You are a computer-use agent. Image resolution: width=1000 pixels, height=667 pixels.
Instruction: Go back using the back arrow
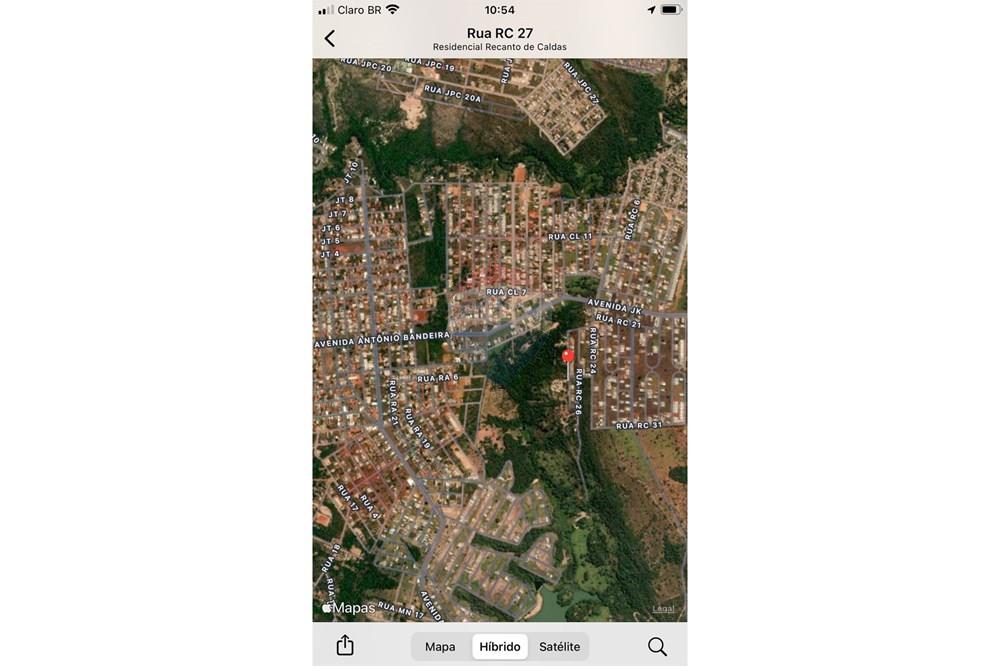330,38
